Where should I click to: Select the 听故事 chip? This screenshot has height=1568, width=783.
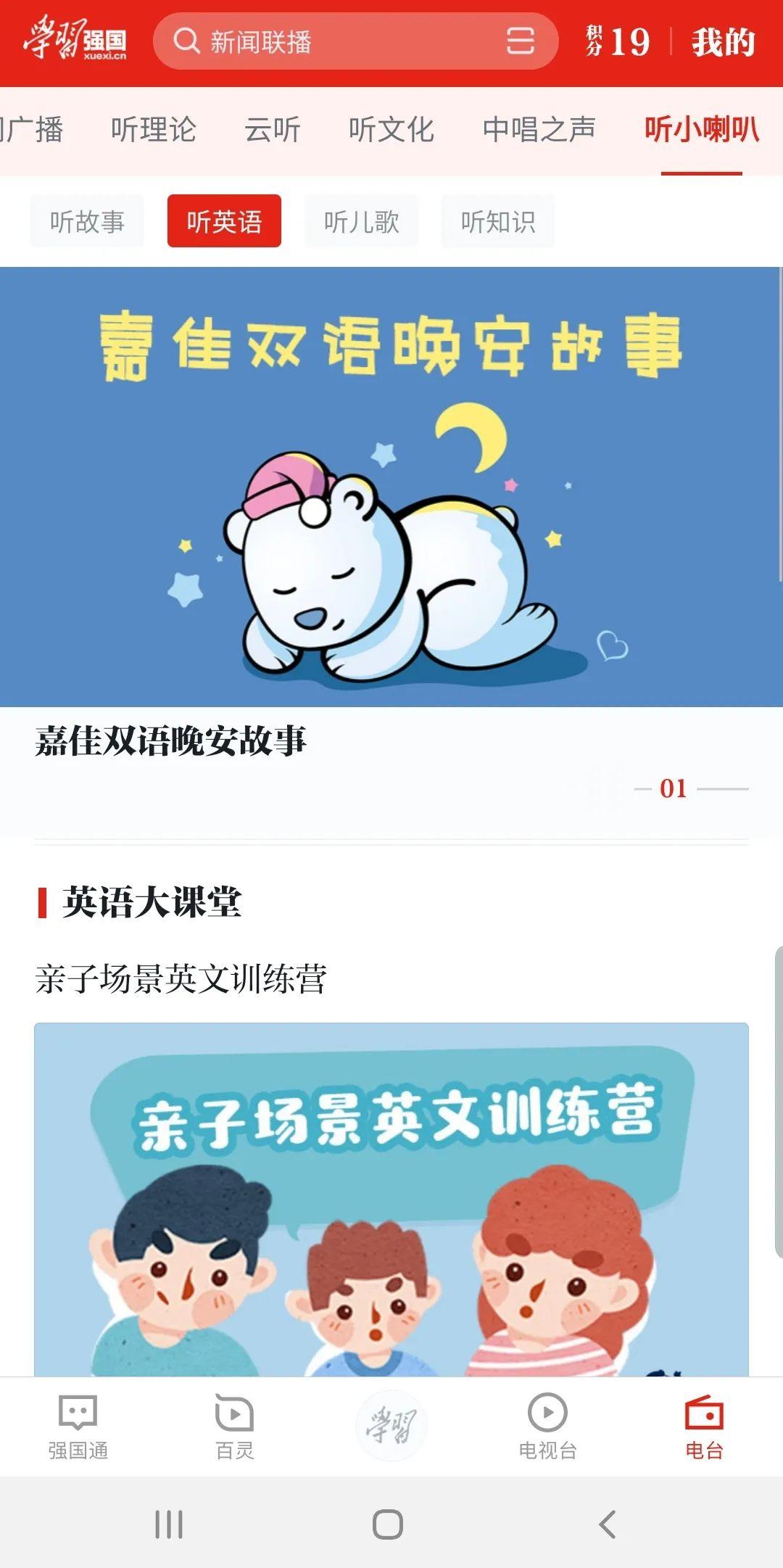coord(87,221)
